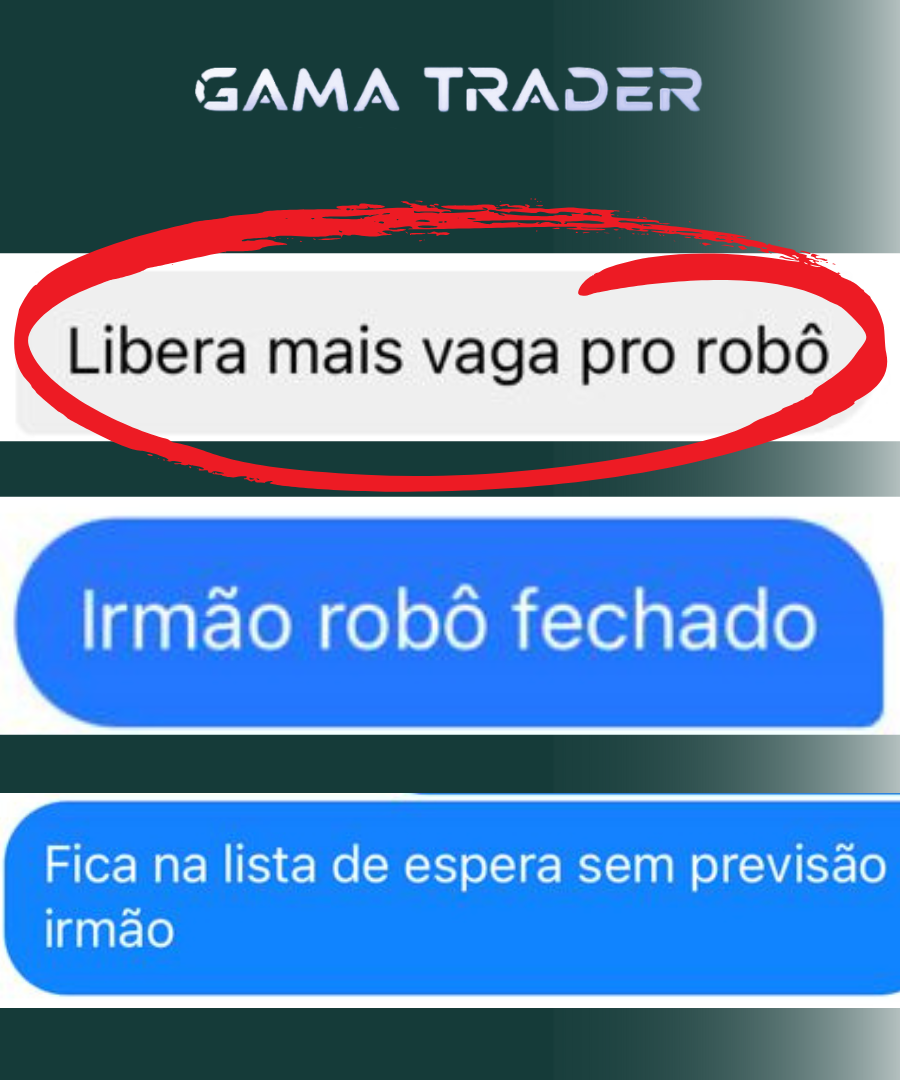
Task: Click the GAMA TRADER logo
Action: [x=450, y=90]
